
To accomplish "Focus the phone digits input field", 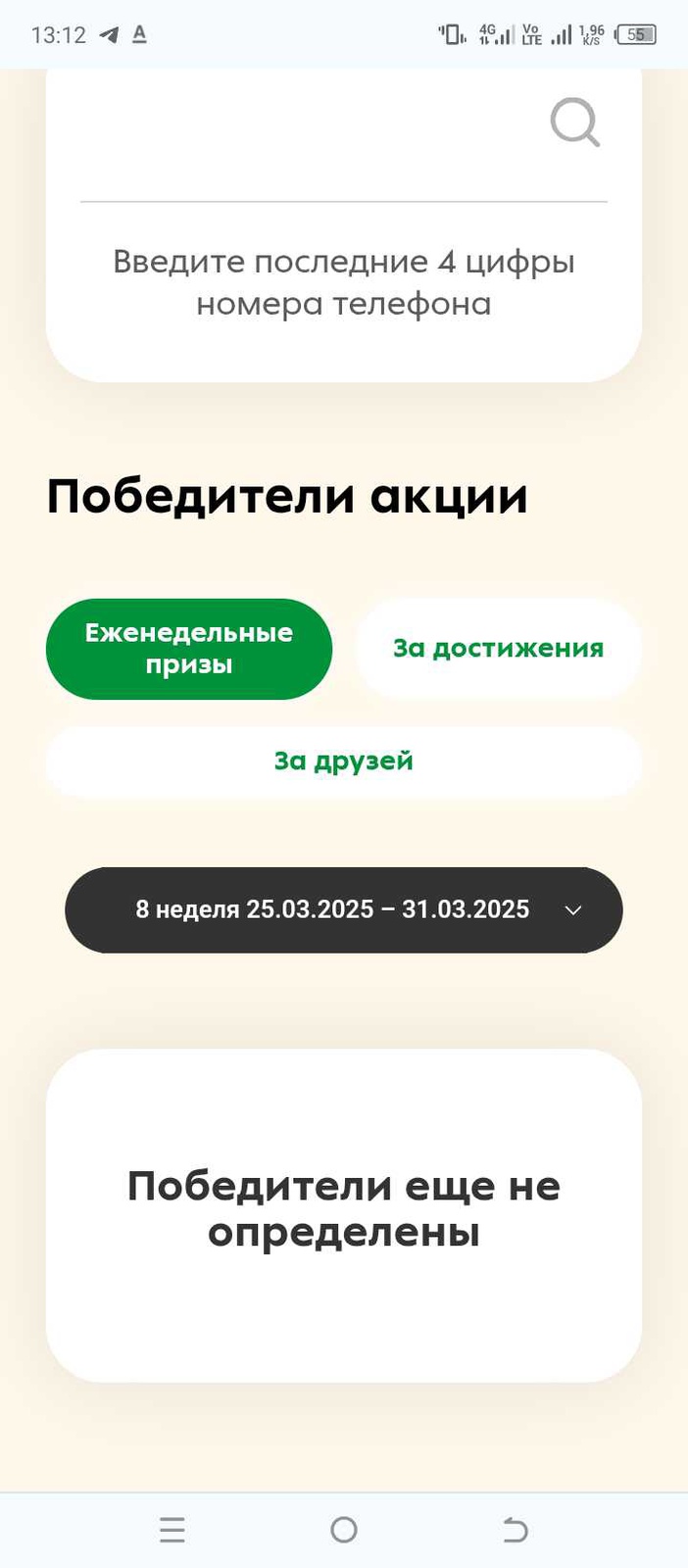I will 304,147.
